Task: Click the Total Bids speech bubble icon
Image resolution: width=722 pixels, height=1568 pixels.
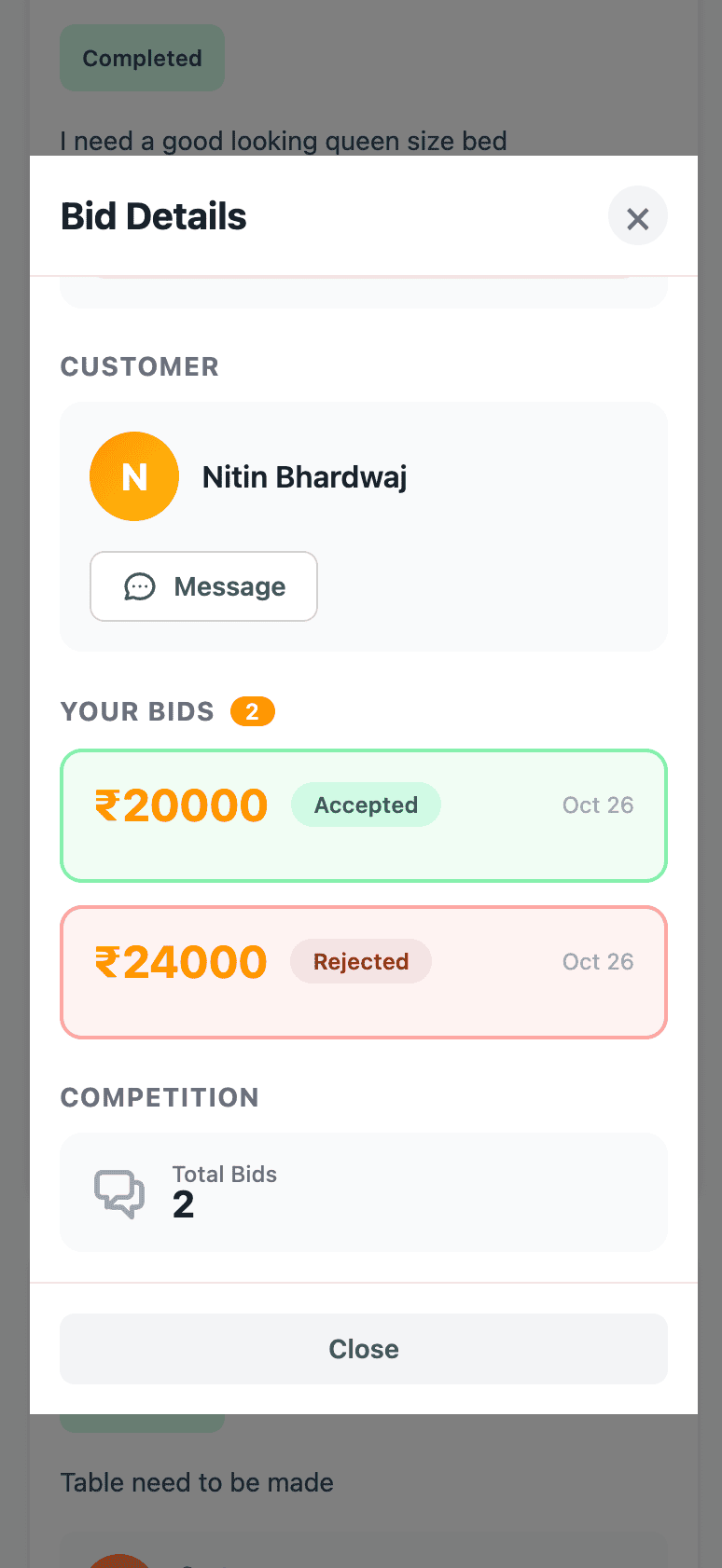Action: coord(119,1191)
